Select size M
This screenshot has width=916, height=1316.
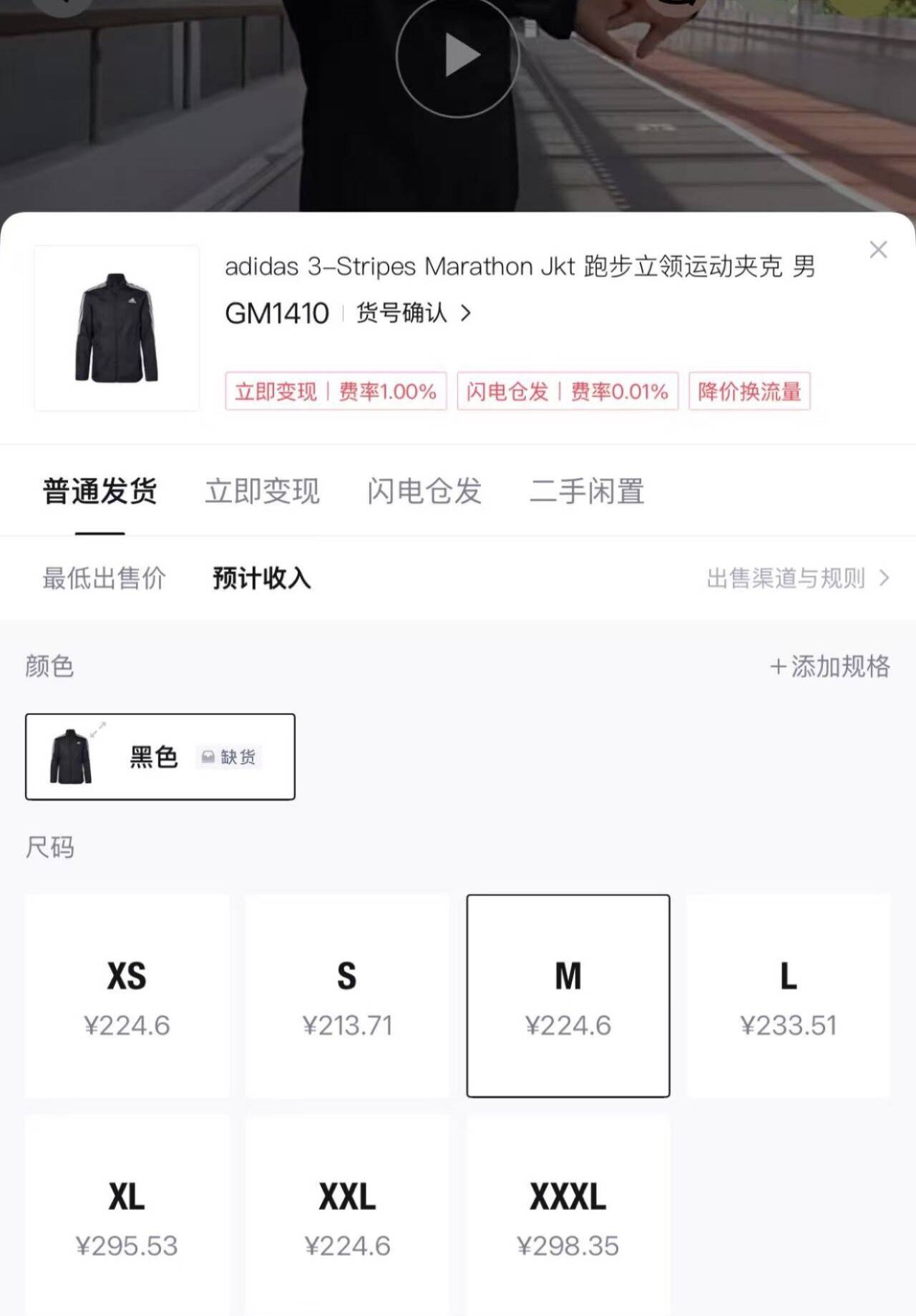click(x=568, y=995)
